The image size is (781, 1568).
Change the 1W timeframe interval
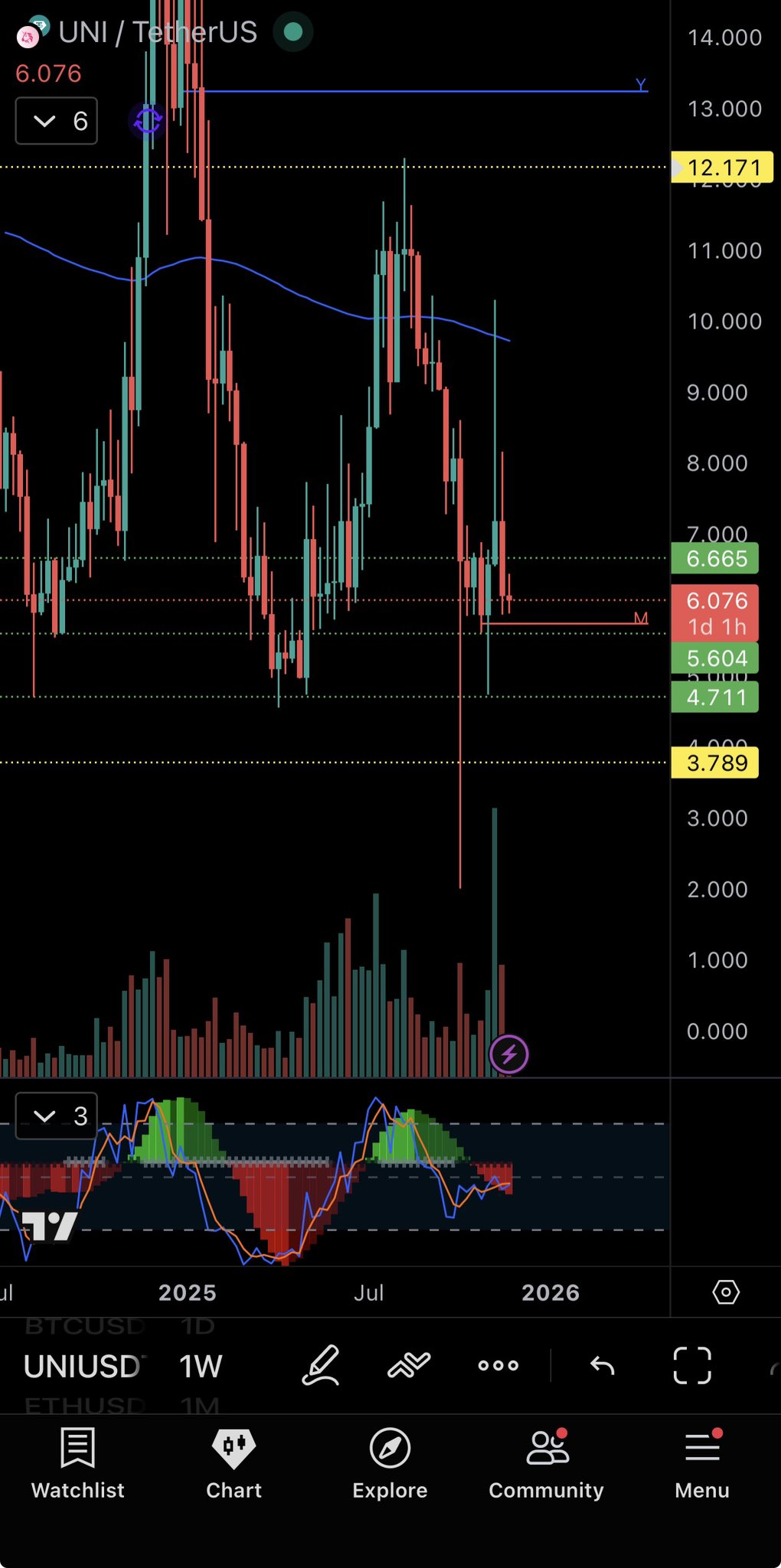click(201, 1366)
